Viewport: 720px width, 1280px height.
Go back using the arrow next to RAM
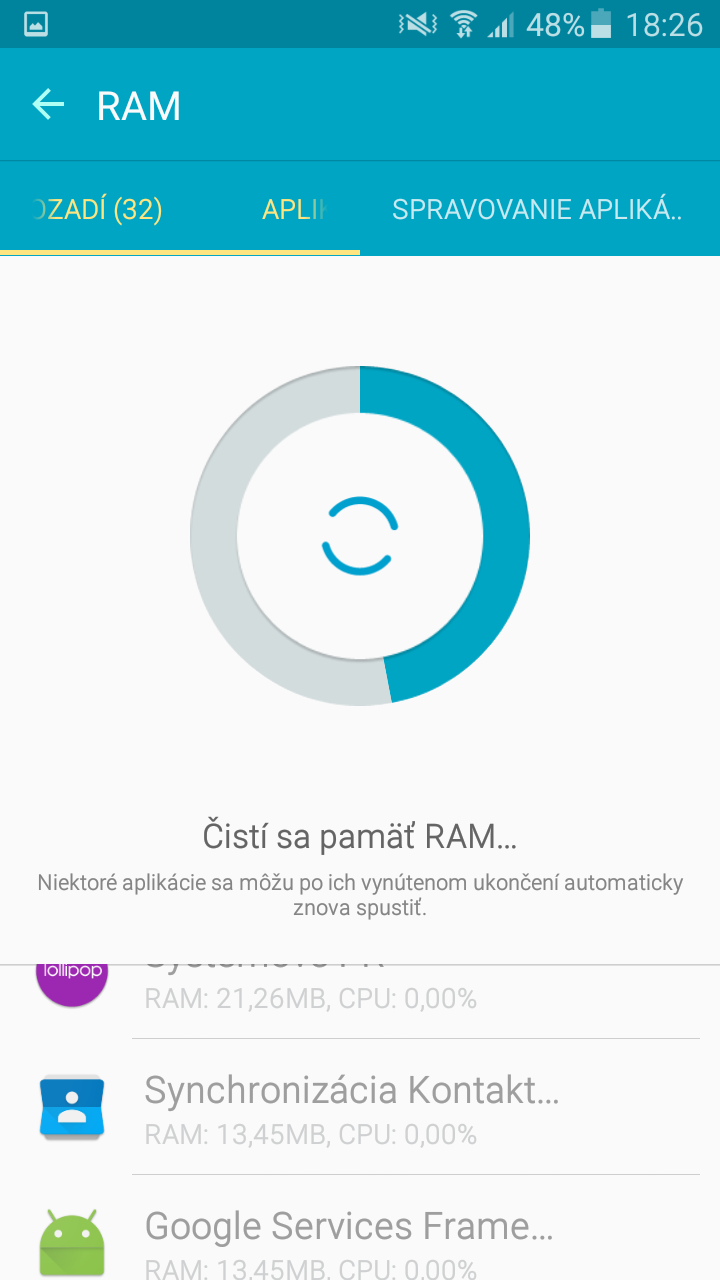click(48, 104)
